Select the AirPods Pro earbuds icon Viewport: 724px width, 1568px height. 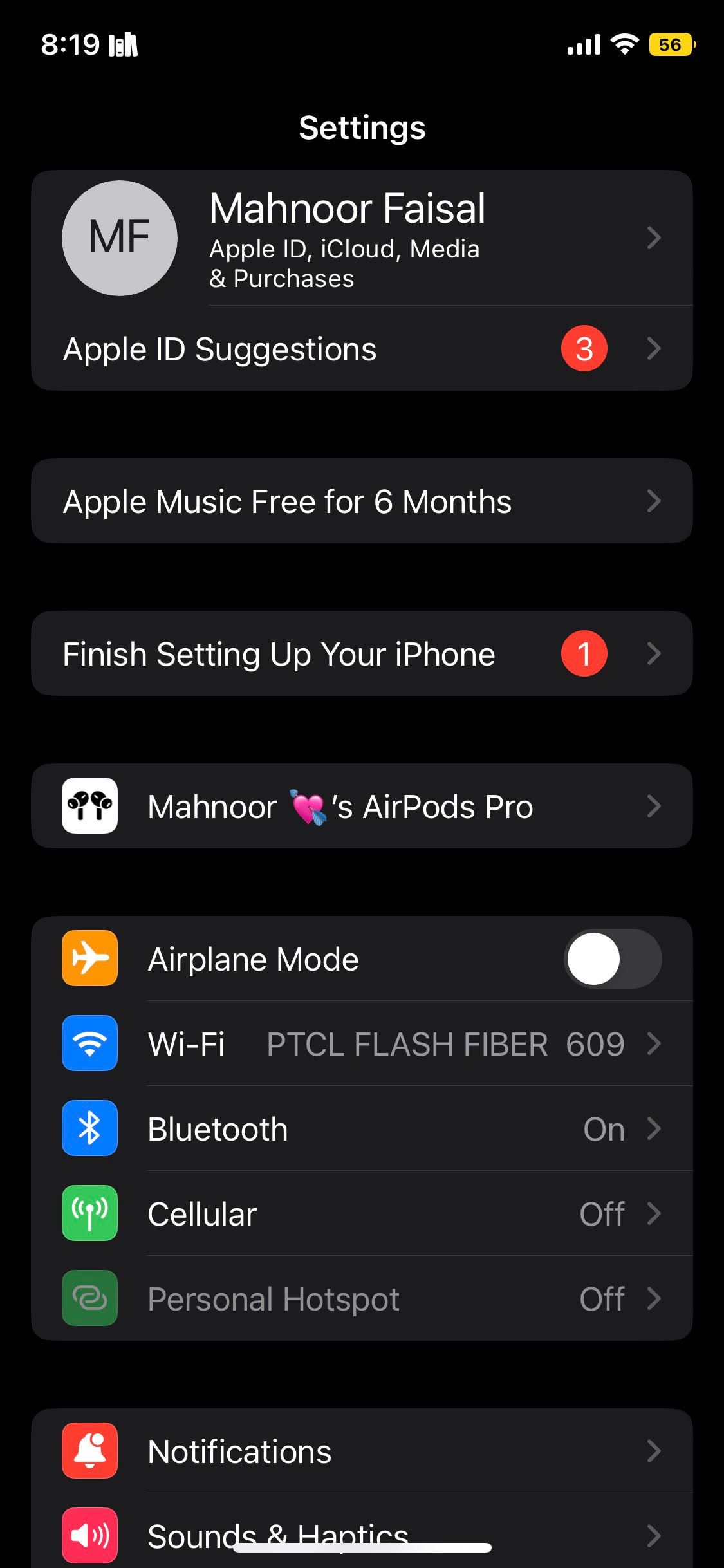click(89, 806)
